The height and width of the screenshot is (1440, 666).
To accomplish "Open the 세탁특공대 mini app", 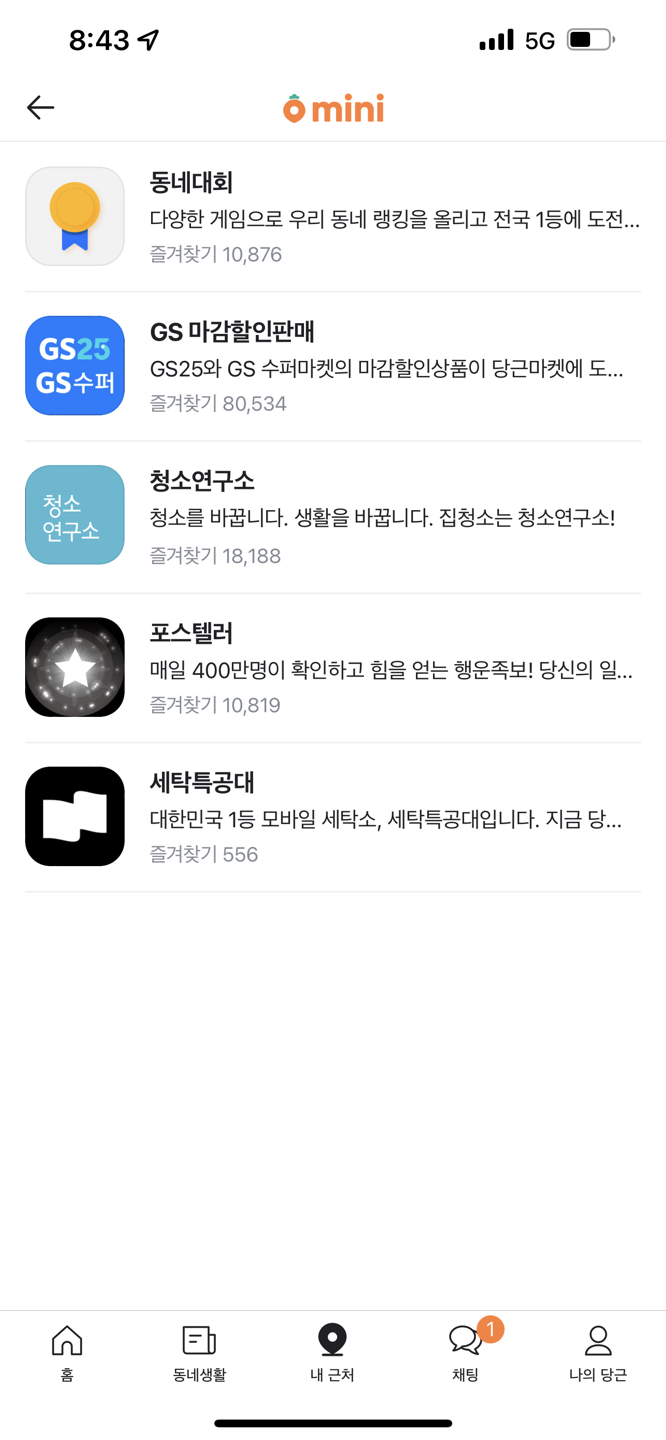I will [333, 816].
